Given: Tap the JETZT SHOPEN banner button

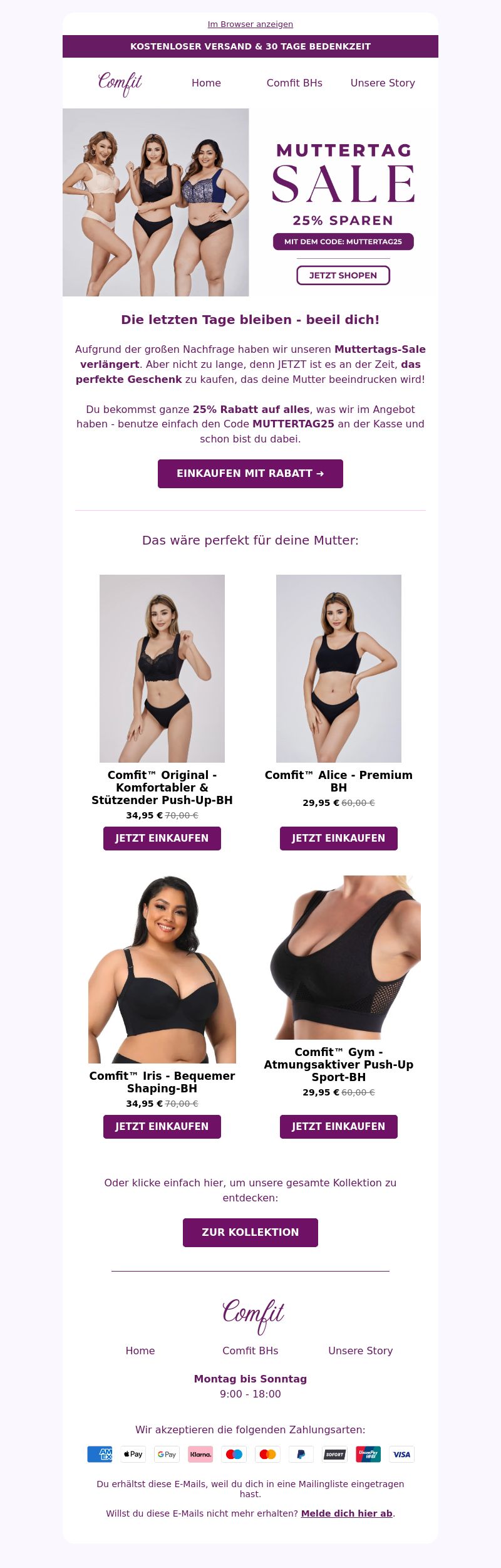Looking at the screenshot, I should point(343,275).
